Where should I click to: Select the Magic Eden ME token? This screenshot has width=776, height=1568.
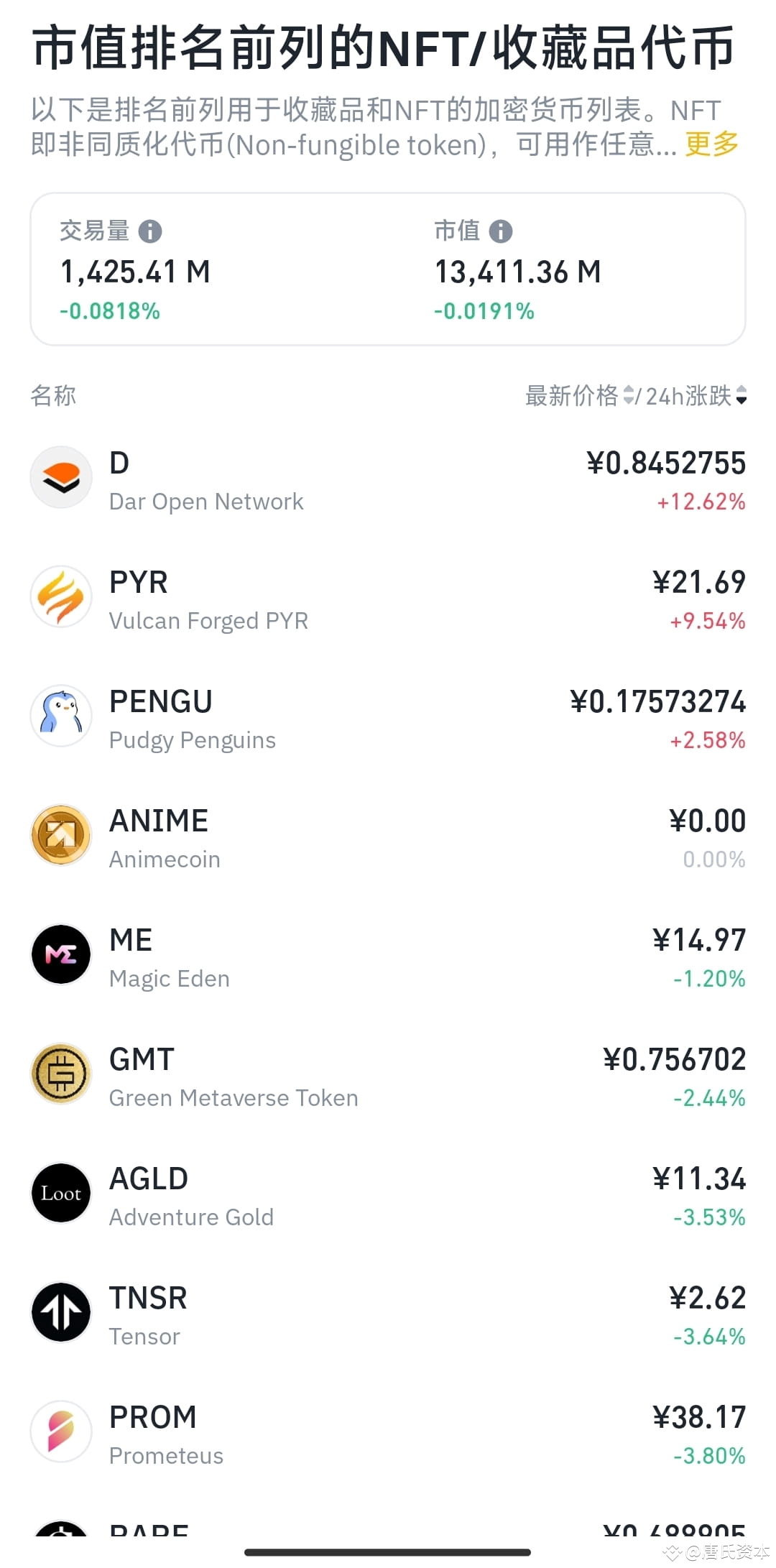[x=388, y=956]
